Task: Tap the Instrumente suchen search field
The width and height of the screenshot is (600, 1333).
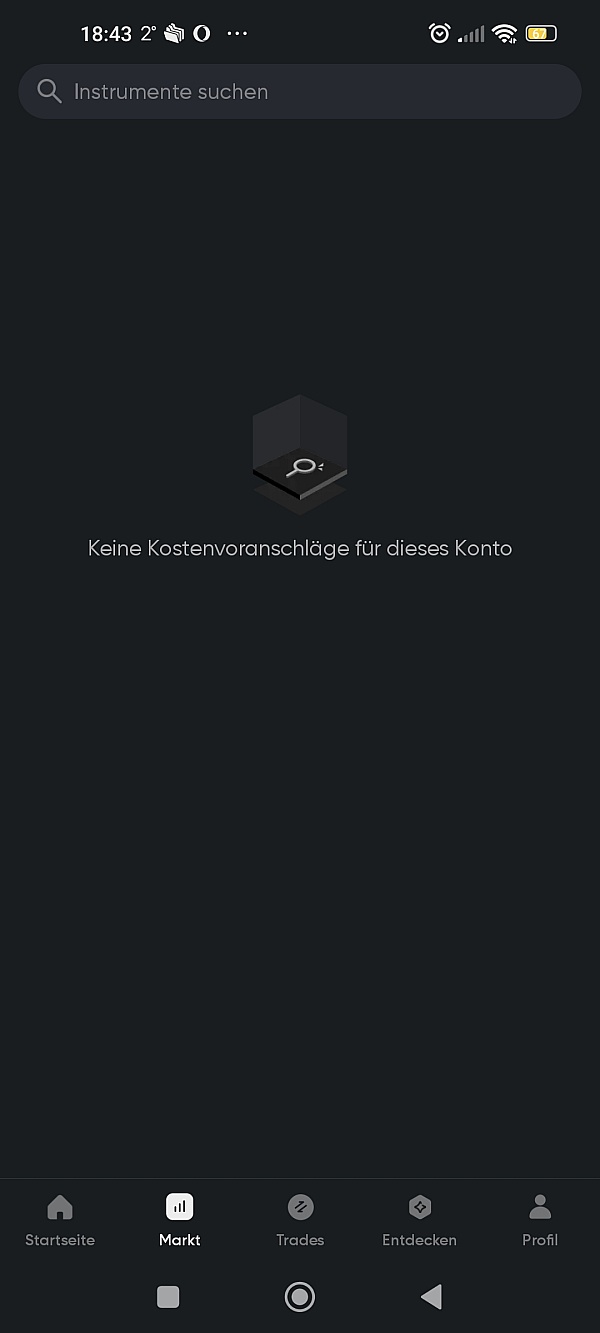Action: [x=300, y=92]
